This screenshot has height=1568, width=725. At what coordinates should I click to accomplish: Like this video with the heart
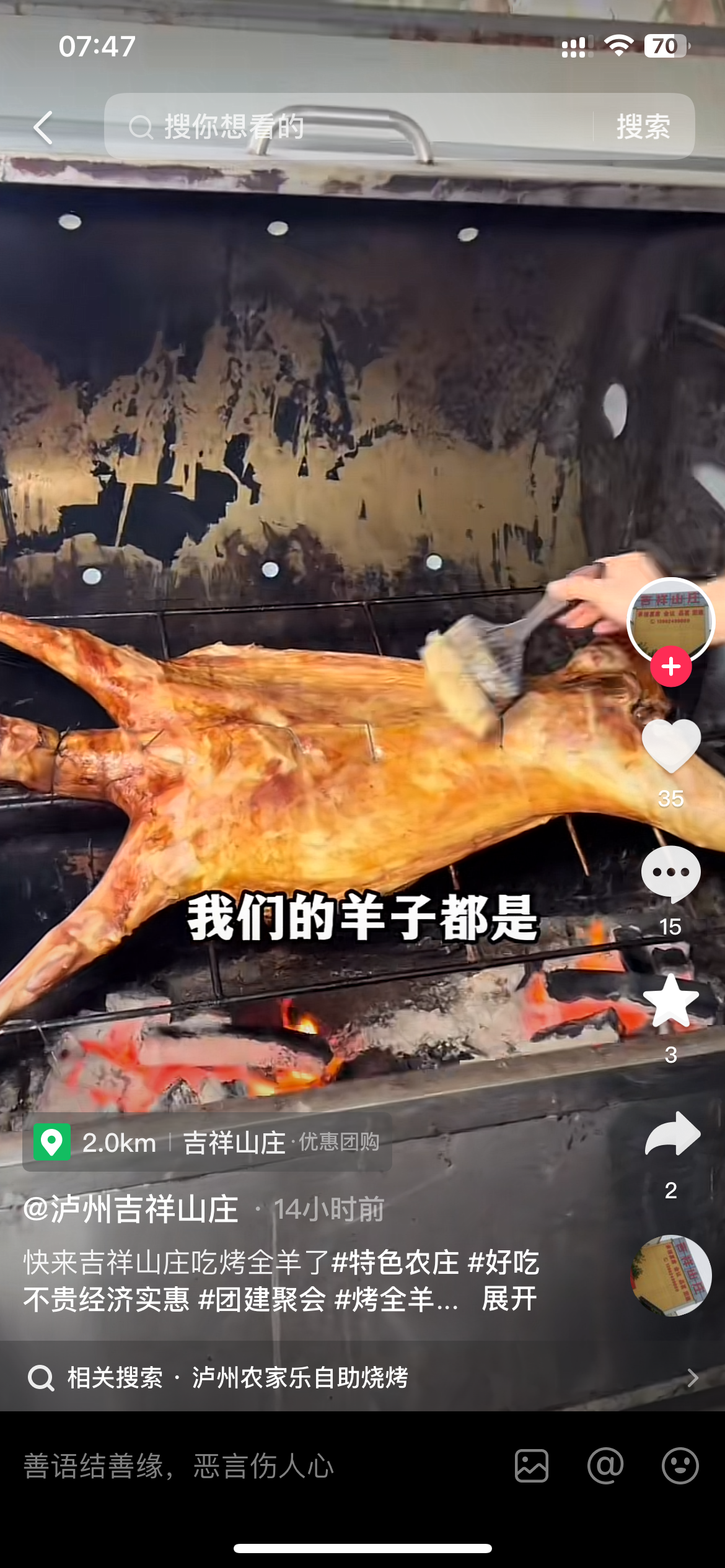click(670, 746)
